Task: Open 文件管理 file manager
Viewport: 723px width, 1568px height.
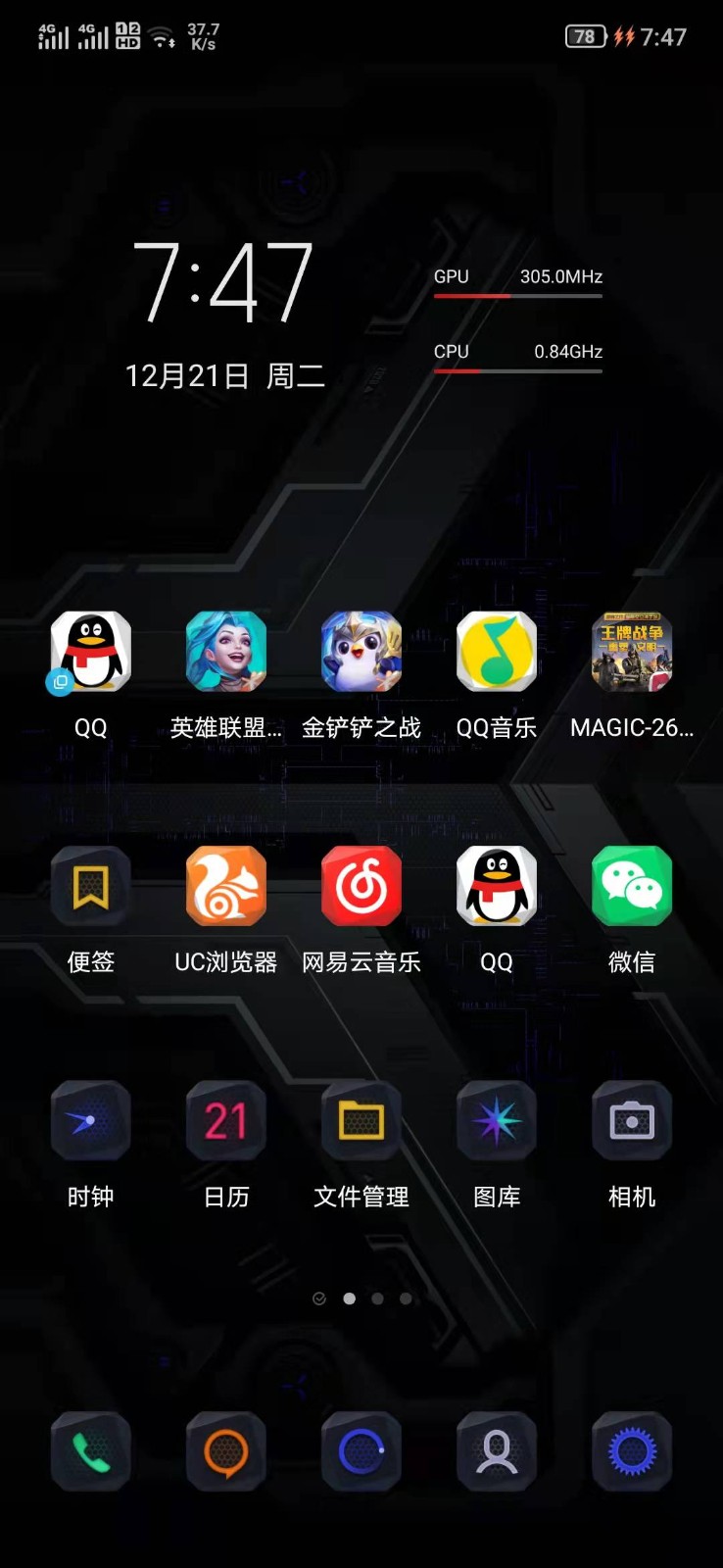Action: coord(361,1121)
